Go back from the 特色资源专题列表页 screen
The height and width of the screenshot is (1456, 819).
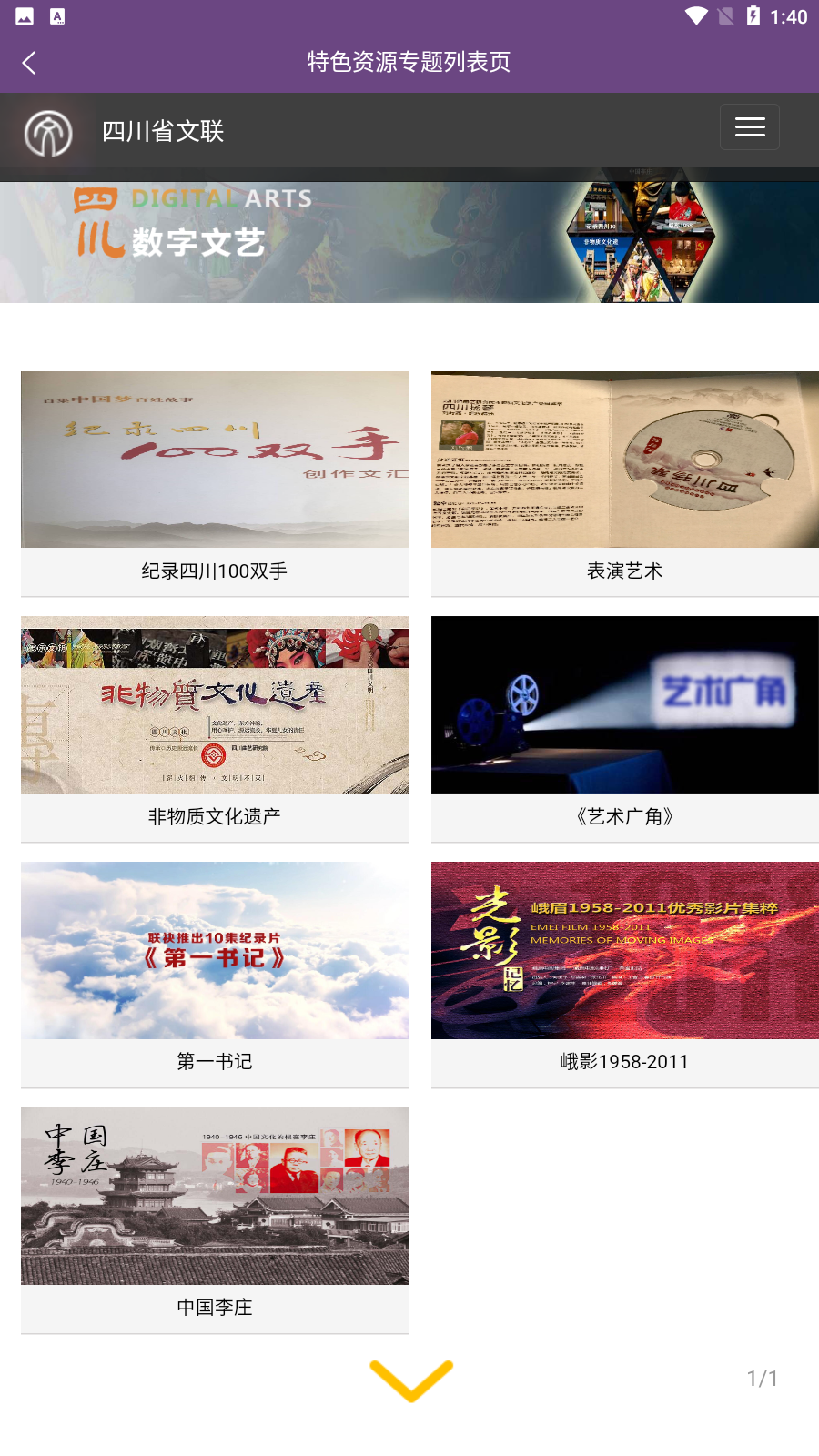pos(29,63)
